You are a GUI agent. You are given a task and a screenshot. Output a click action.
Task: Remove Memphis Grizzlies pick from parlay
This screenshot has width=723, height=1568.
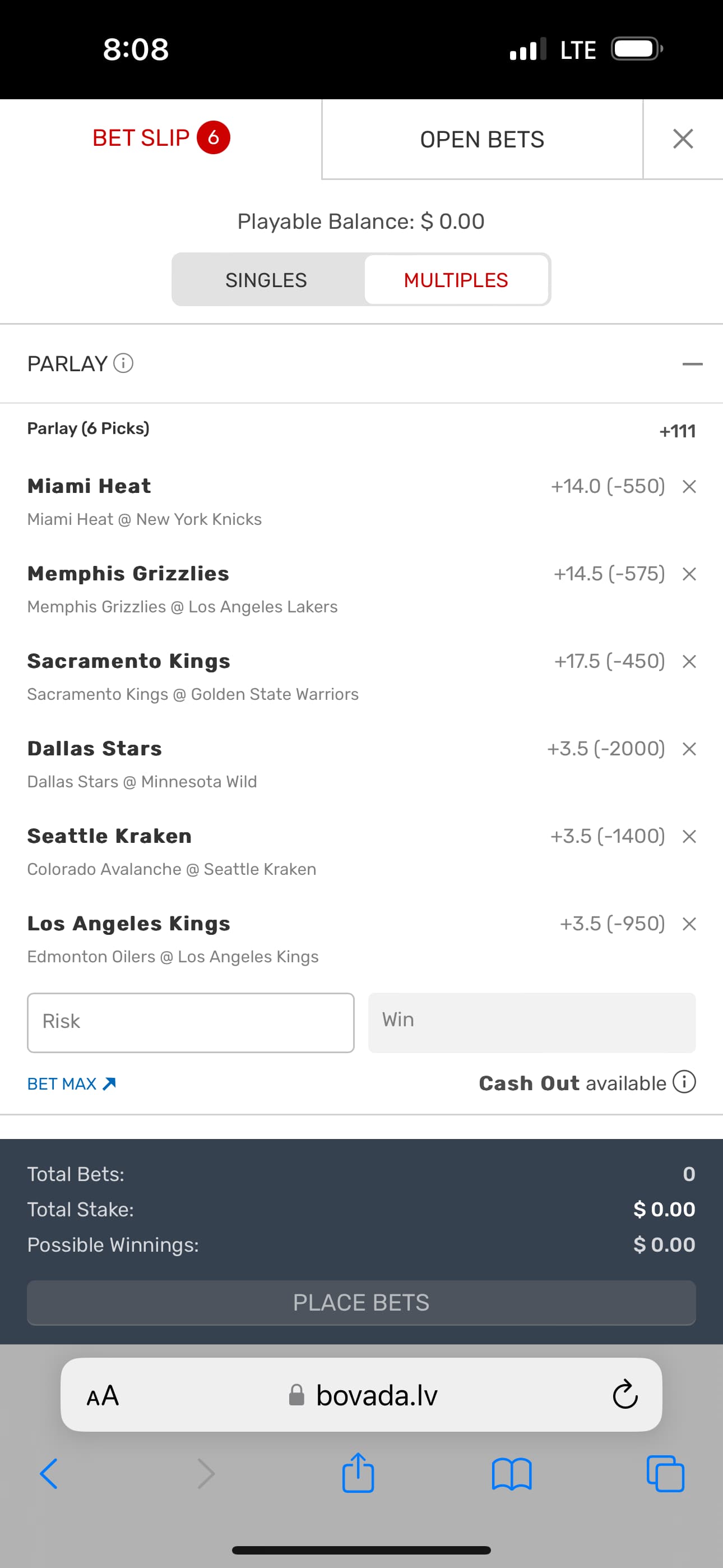click(x=689, y=574)
